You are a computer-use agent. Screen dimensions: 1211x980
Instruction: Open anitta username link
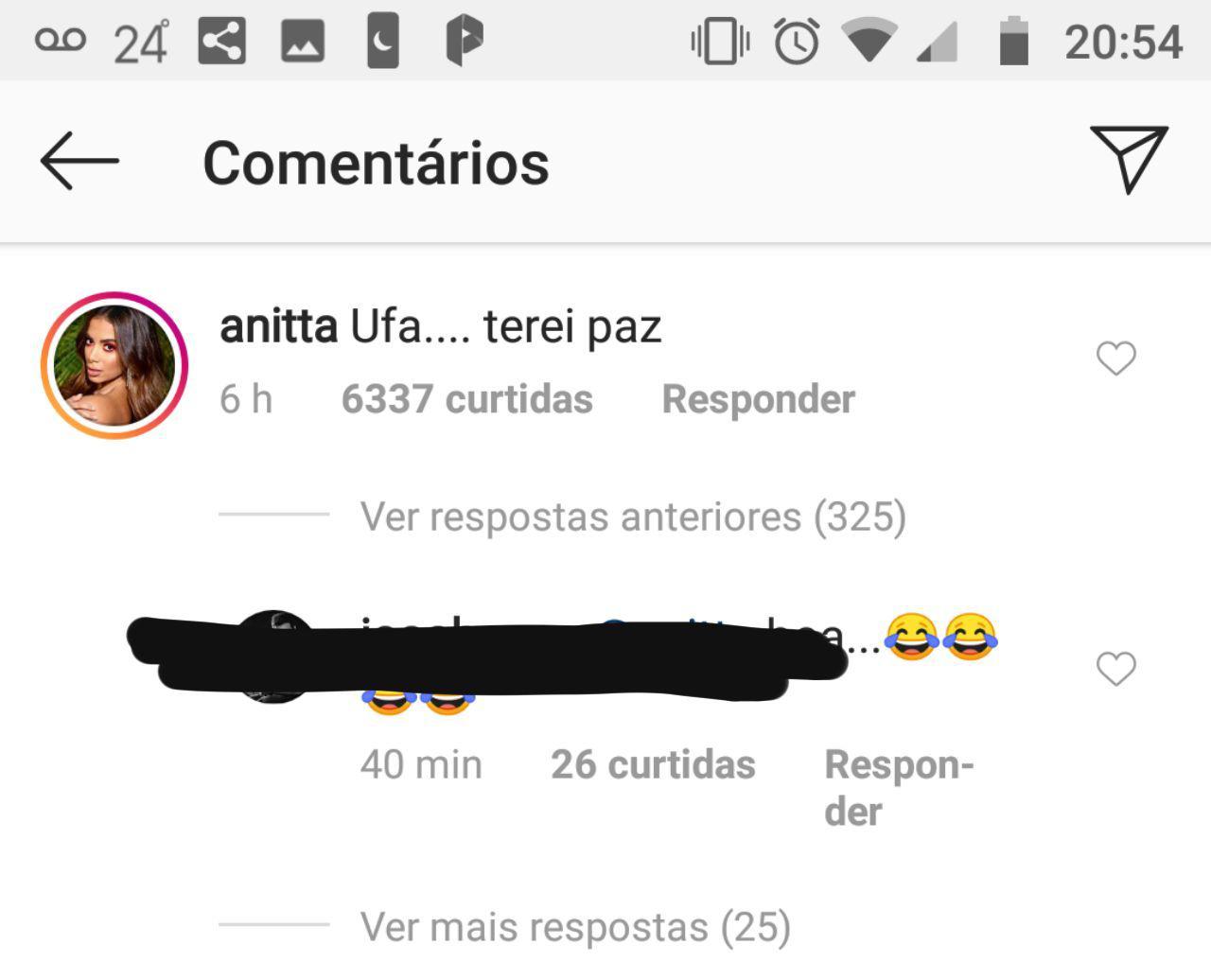tap(278, 327)
